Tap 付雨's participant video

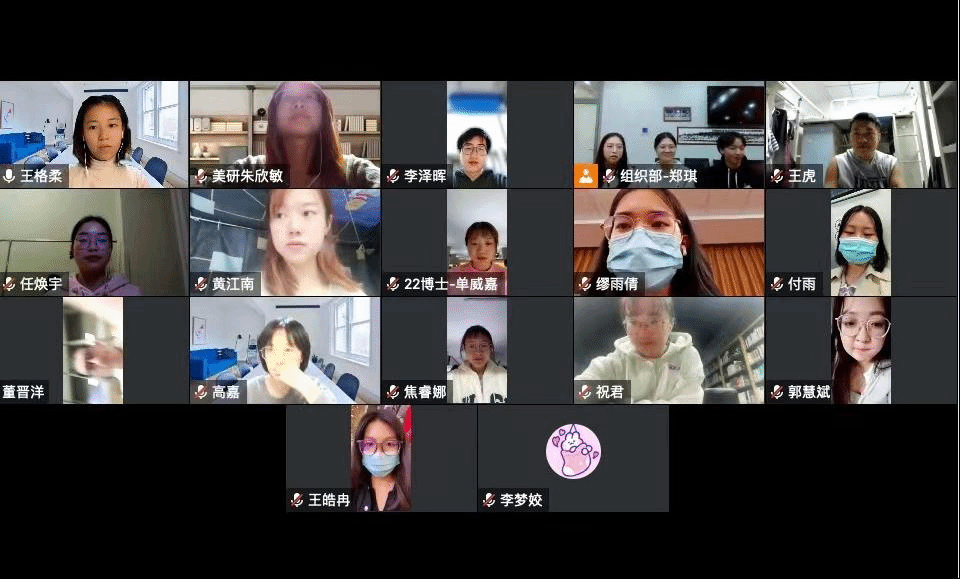click(x=861, y=240)
